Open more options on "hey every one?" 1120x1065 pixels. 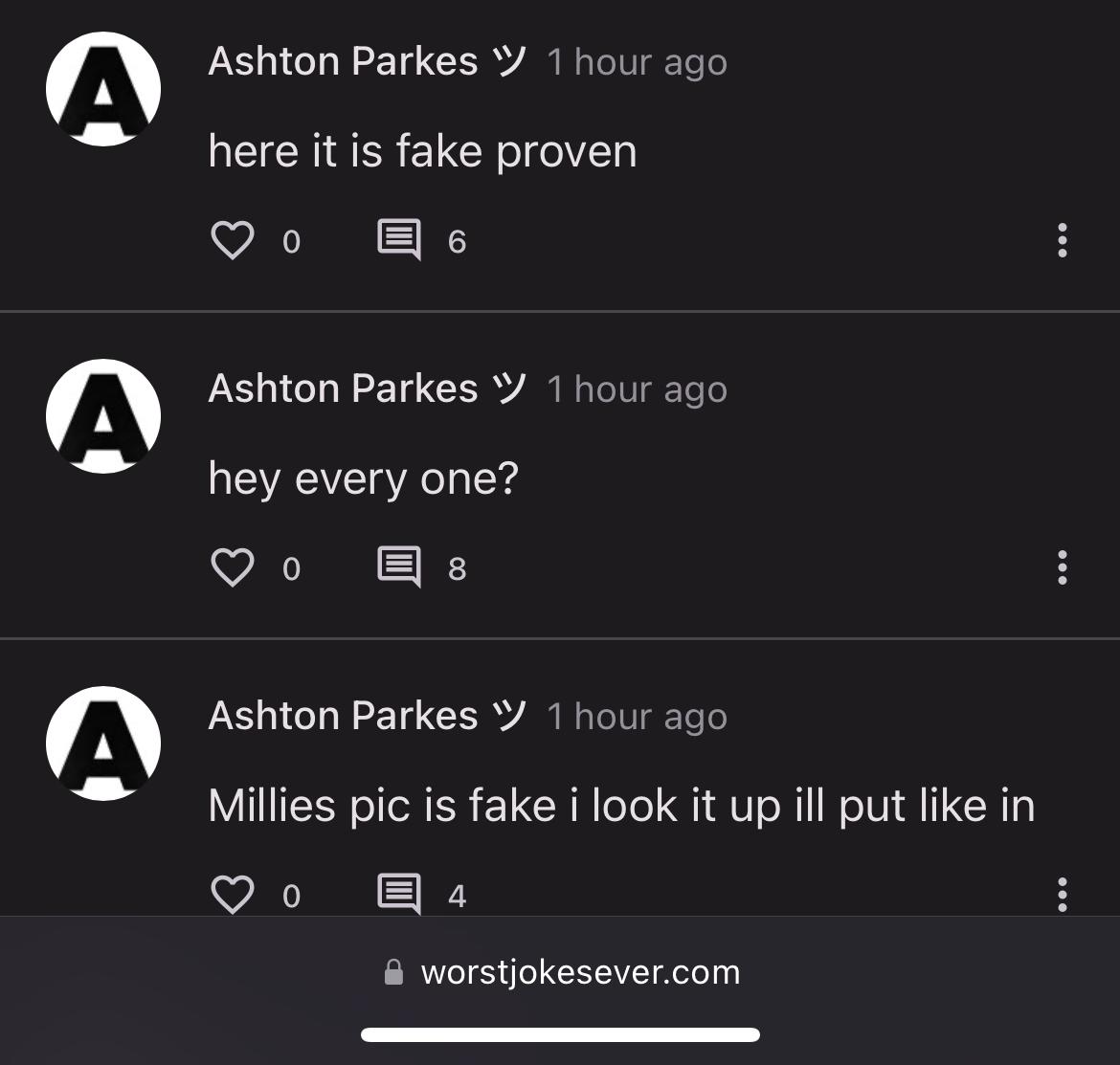pos(1062,567)
